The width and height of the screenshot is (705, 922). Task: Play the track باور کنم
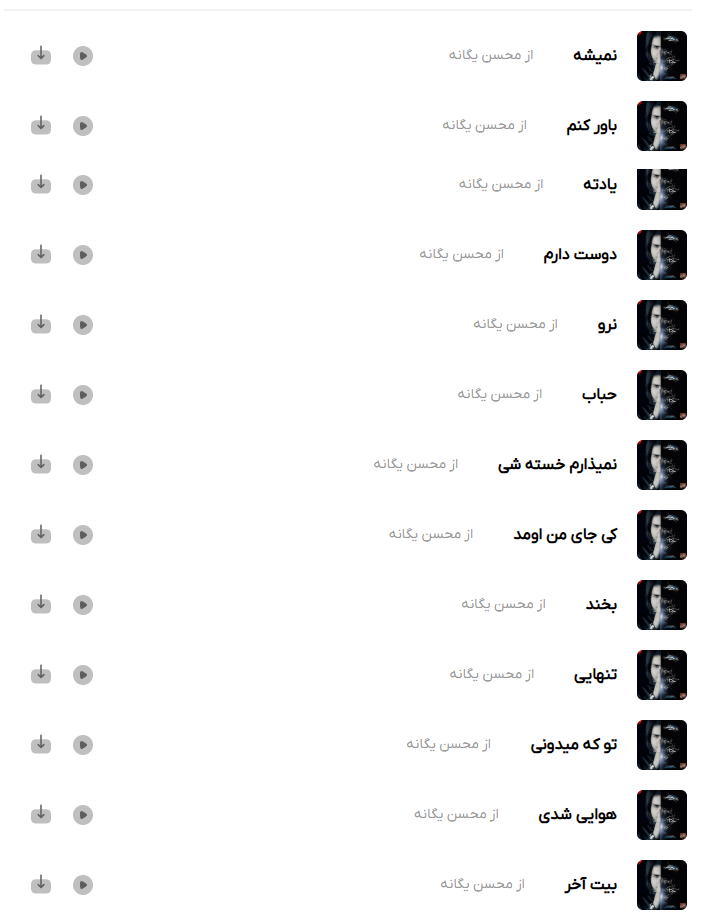83,126
